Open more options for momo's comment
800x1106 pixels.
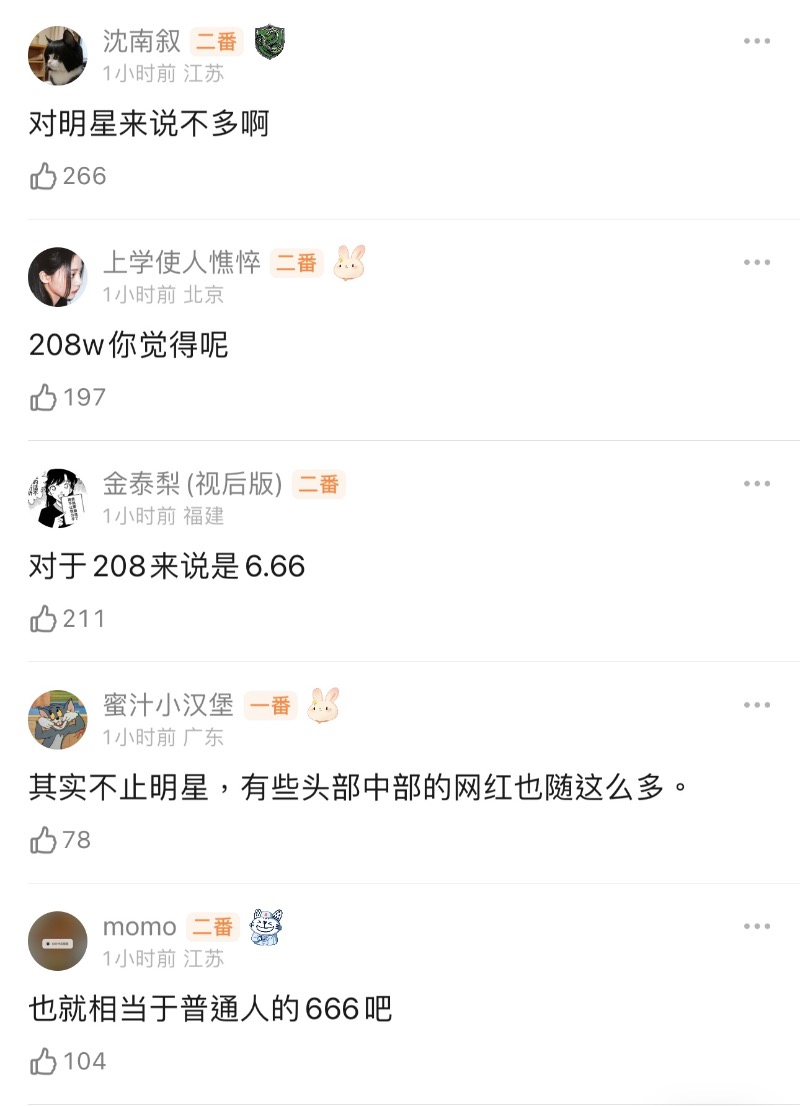(757, 927)
